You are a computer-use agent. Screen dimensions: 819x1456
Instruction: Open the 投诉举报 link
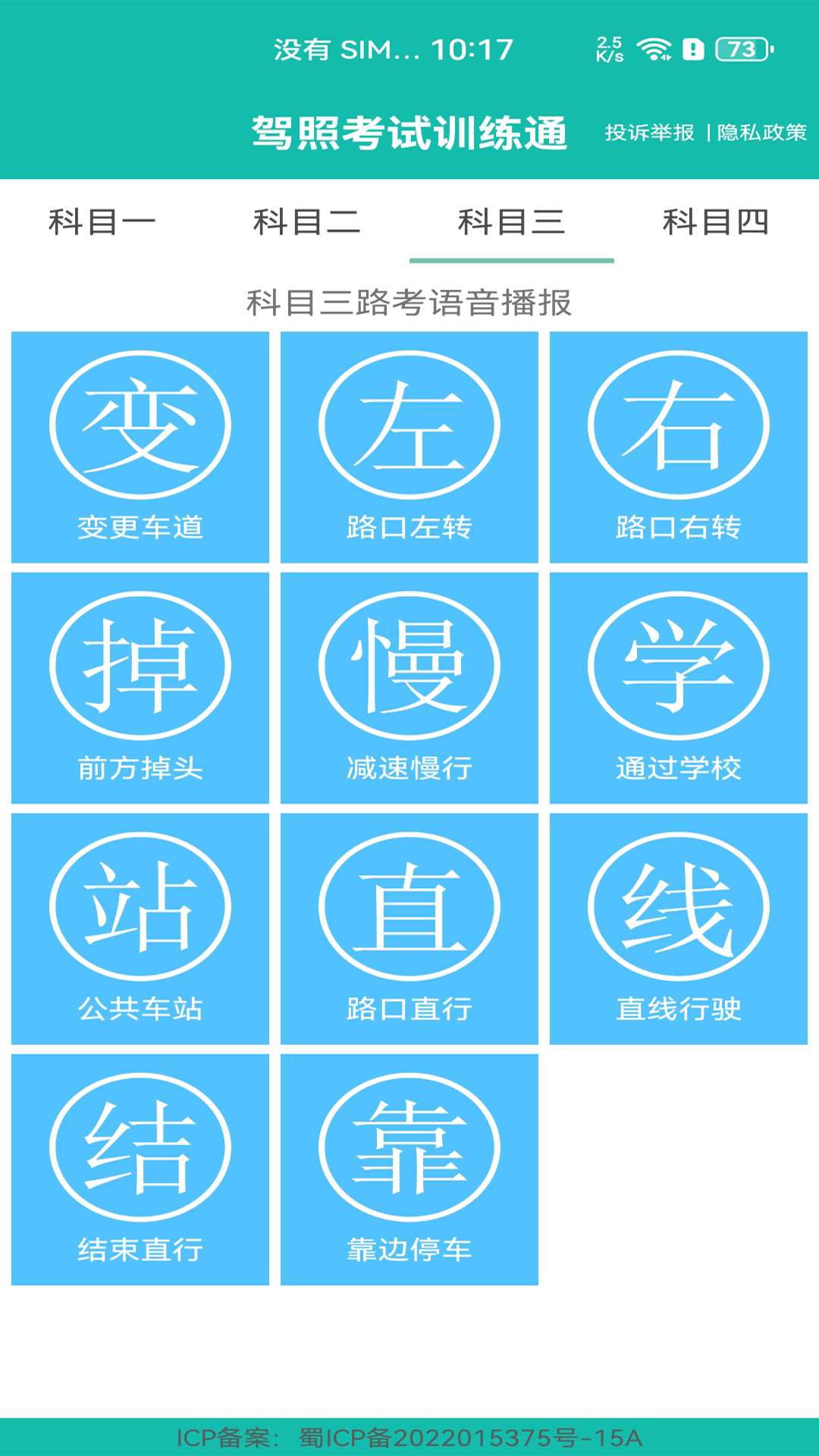pyautogui.click(x=649, y=133)
